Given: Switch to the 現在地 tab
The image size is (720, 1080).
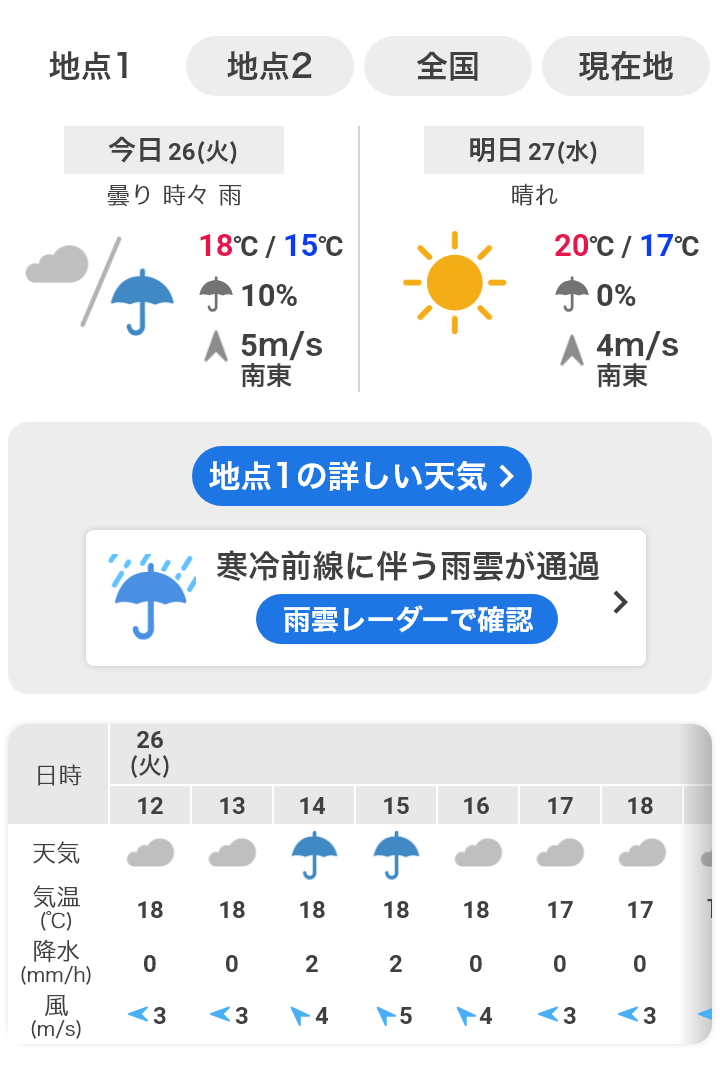Looking at the screenshot, I should click(625, 67).
